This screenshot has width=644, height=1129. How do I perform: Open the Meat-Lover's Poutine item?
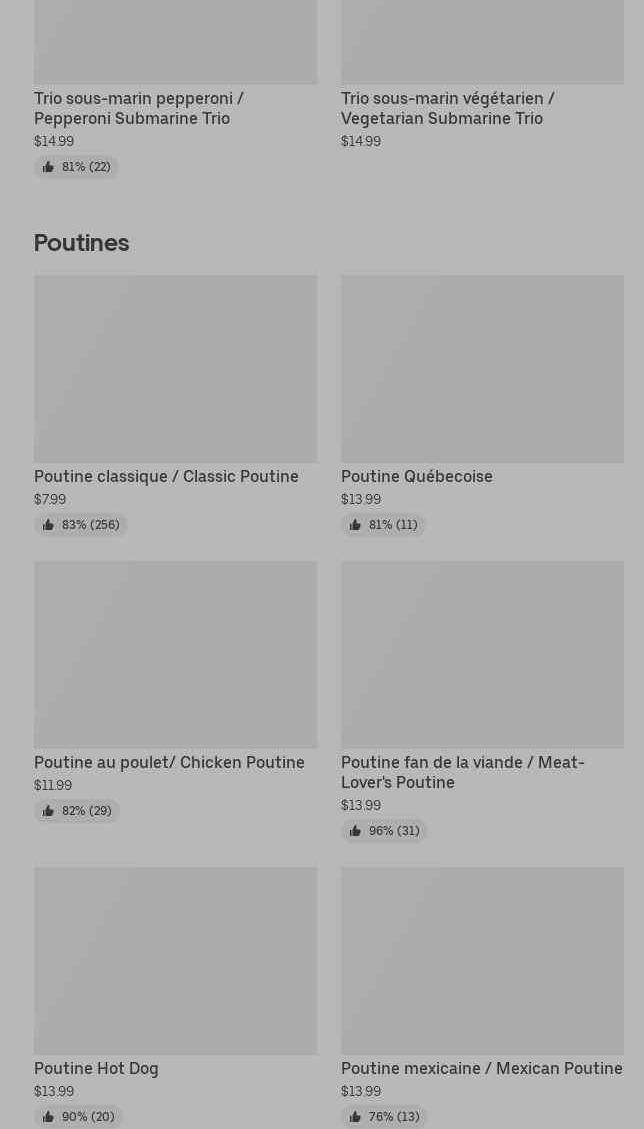(482, 655)
